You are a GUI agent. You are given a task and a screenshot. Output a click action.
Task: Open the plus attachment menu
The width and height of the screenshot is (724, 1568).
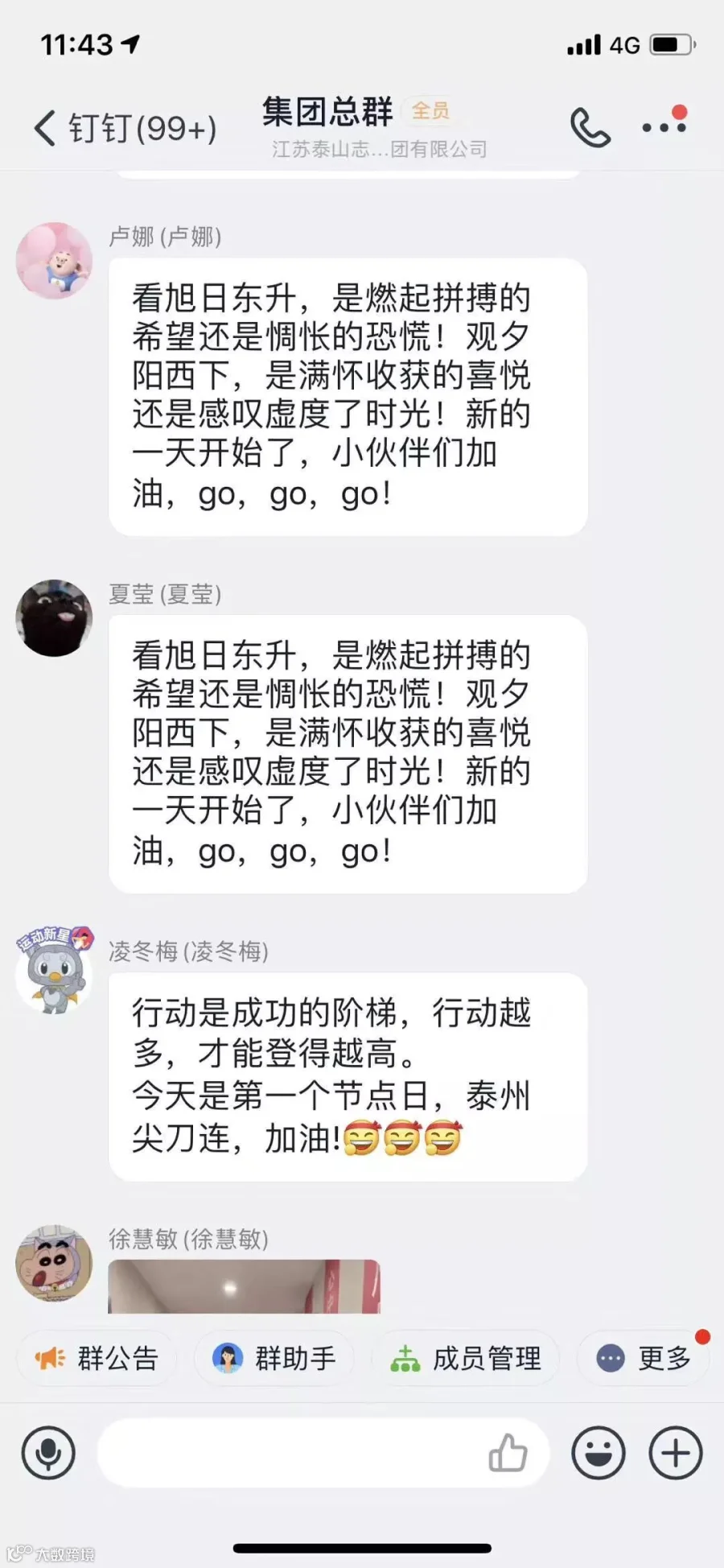tap(676, 1453)
